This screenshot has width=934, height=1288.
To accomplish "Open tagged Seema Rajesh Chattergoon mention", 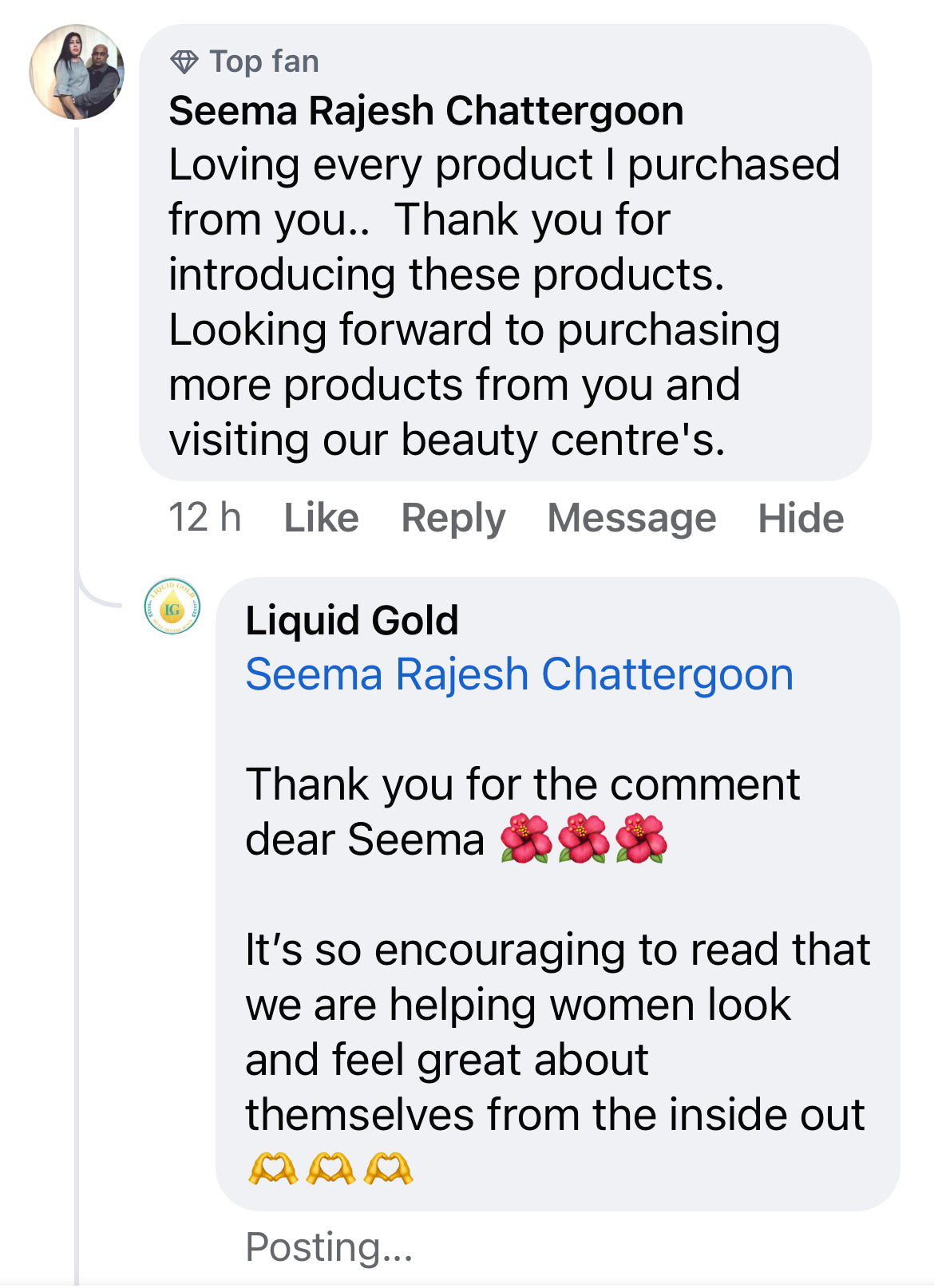I will (x=519, y=674).
